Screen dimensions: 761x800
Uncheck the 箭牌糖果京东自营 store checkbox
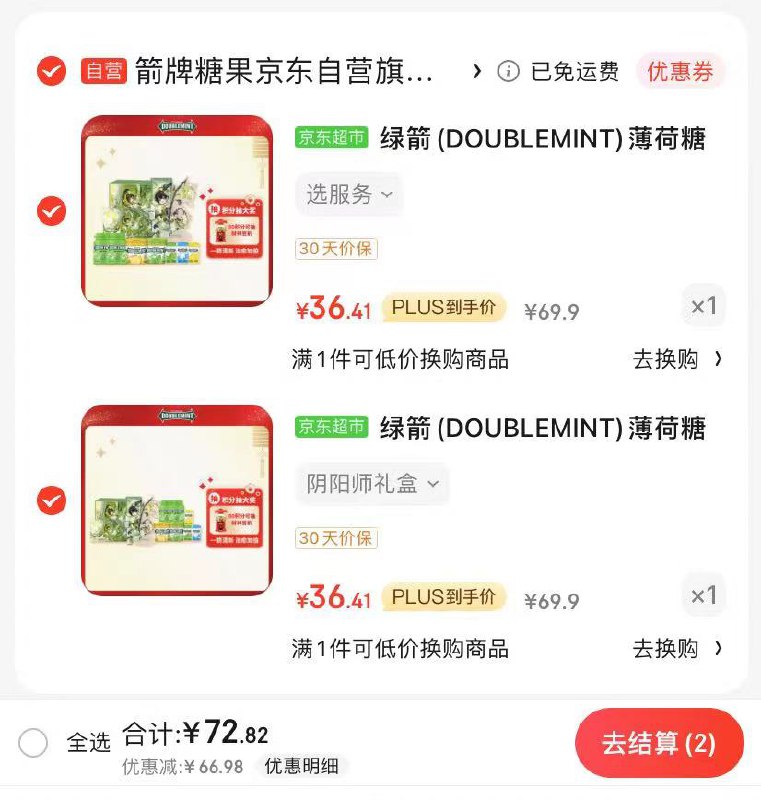51,71
